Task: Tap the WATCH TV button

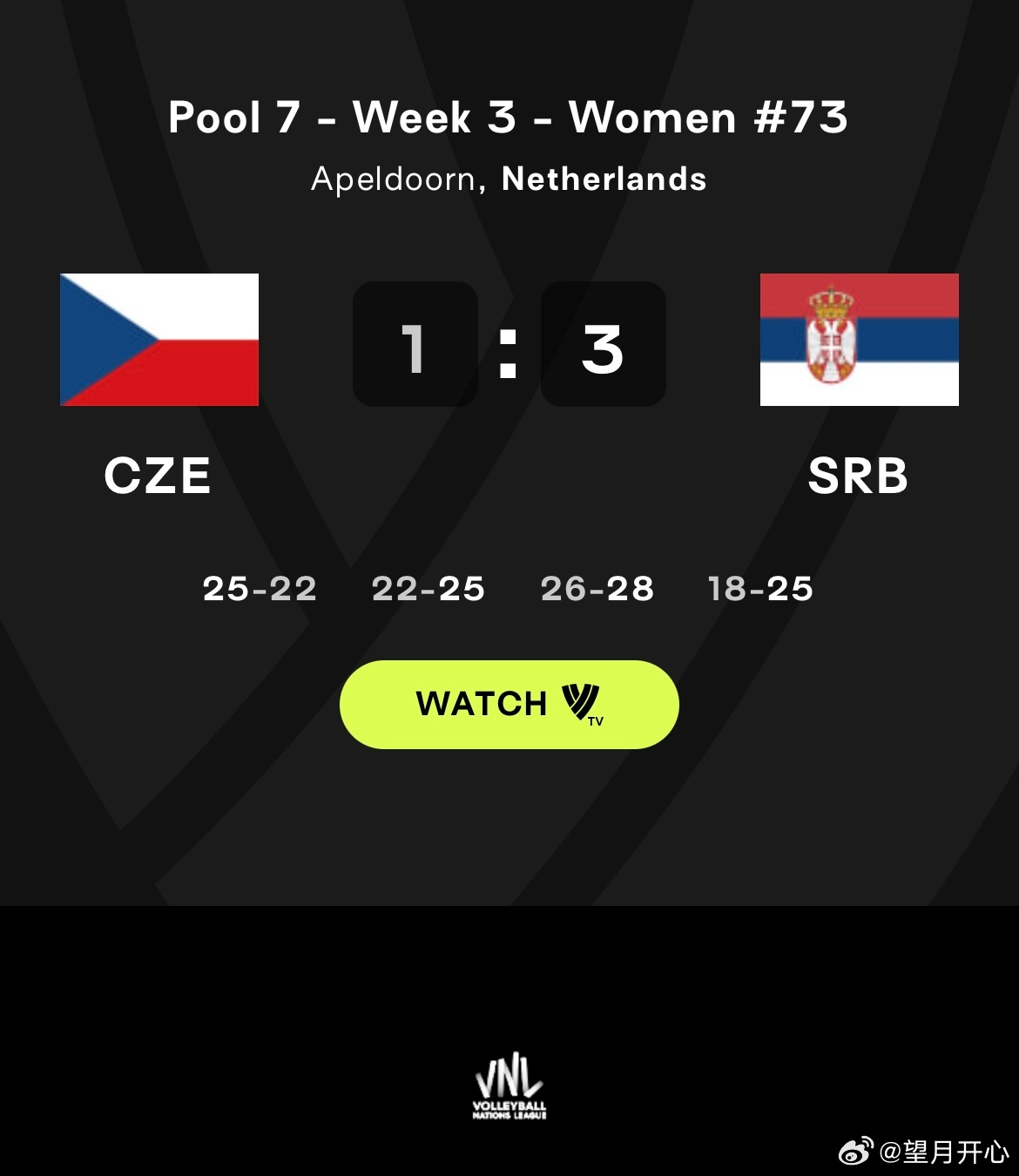Action: coord(509,704)
